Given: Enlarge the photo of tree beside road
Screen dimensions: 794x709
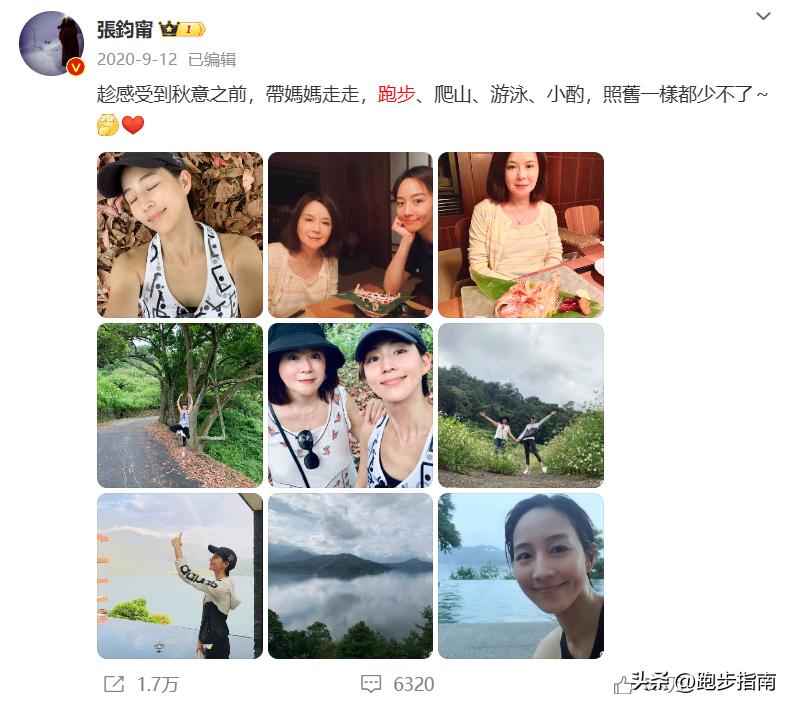Looking at the screenshot, I should click(180, 405).
